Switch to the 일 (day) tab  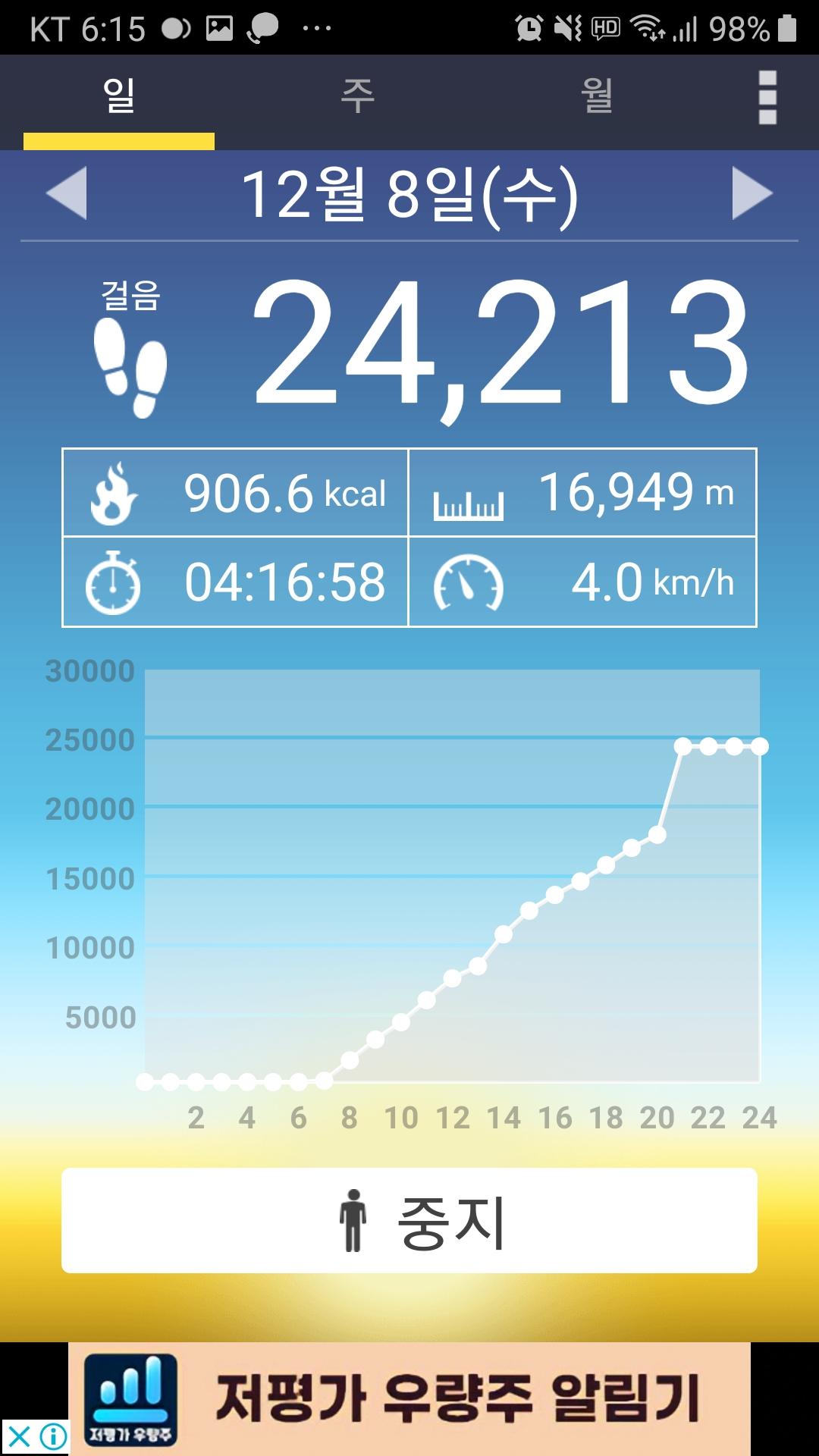(x=119, y=97)
